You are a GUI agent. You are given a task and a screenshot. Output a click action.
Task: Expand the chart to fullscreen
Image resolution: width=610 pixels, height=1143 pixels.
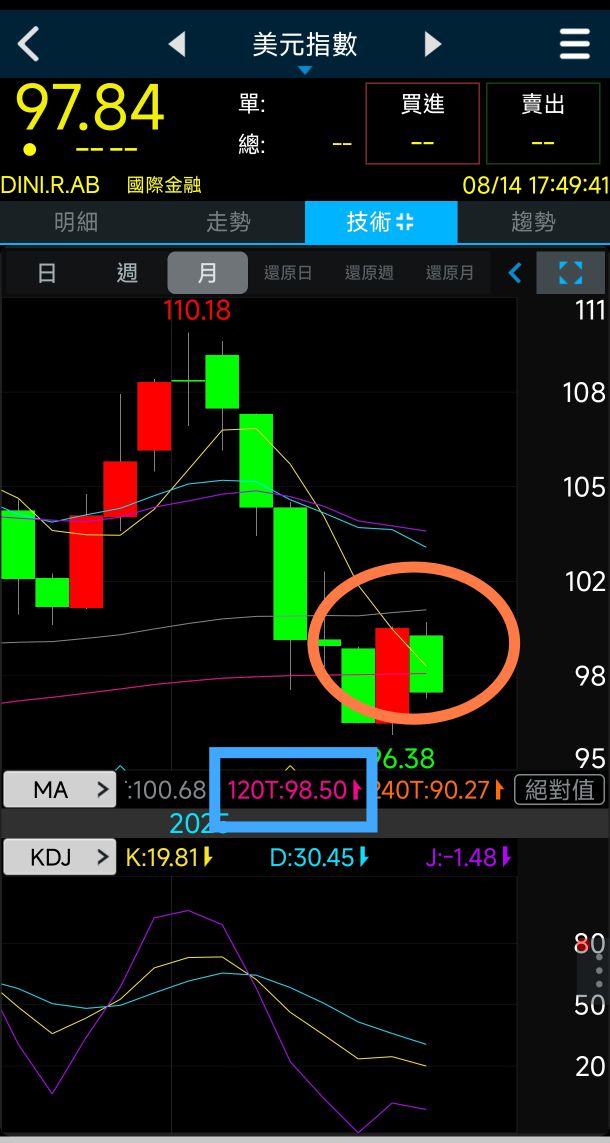click(570, 272)
